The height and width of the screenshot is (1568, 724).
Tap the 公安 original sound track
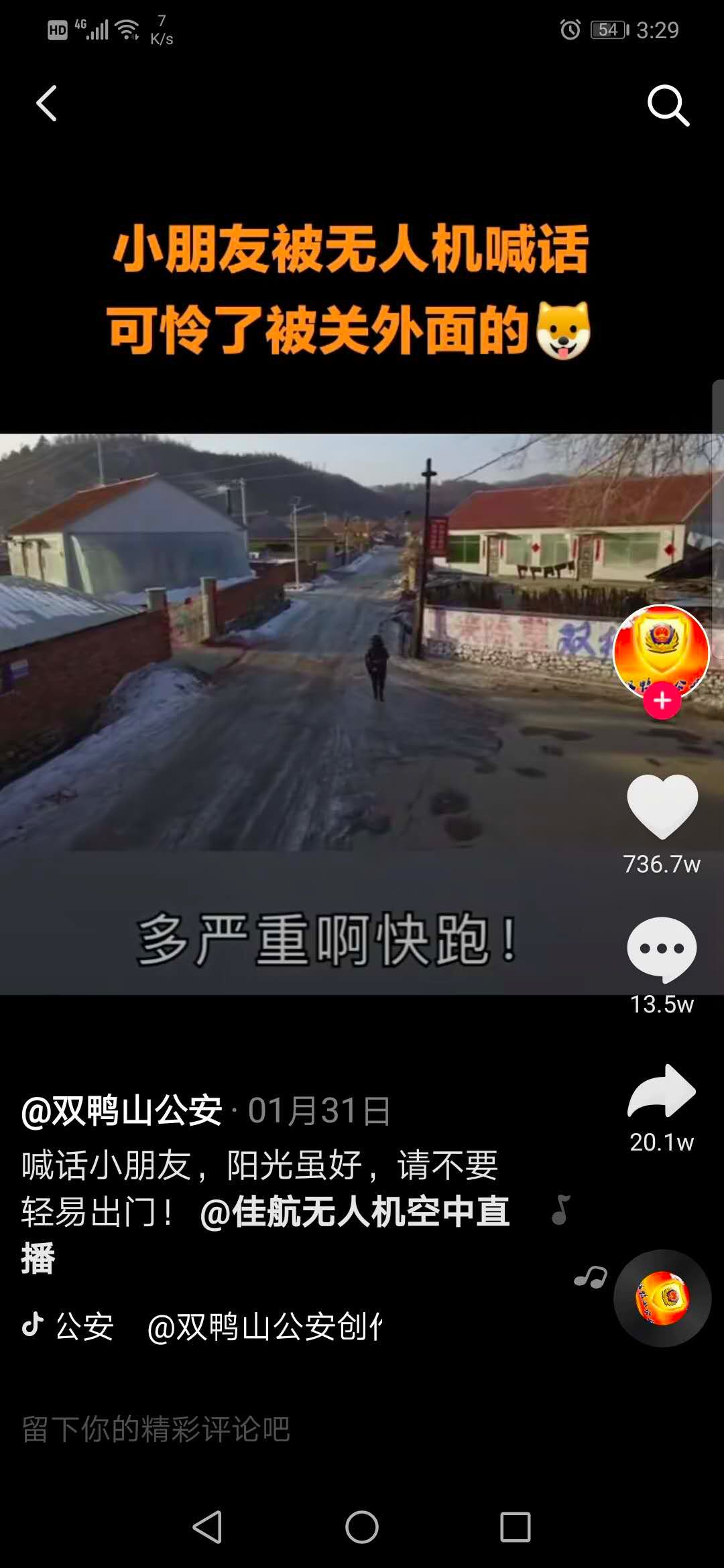pos(201,1327)
